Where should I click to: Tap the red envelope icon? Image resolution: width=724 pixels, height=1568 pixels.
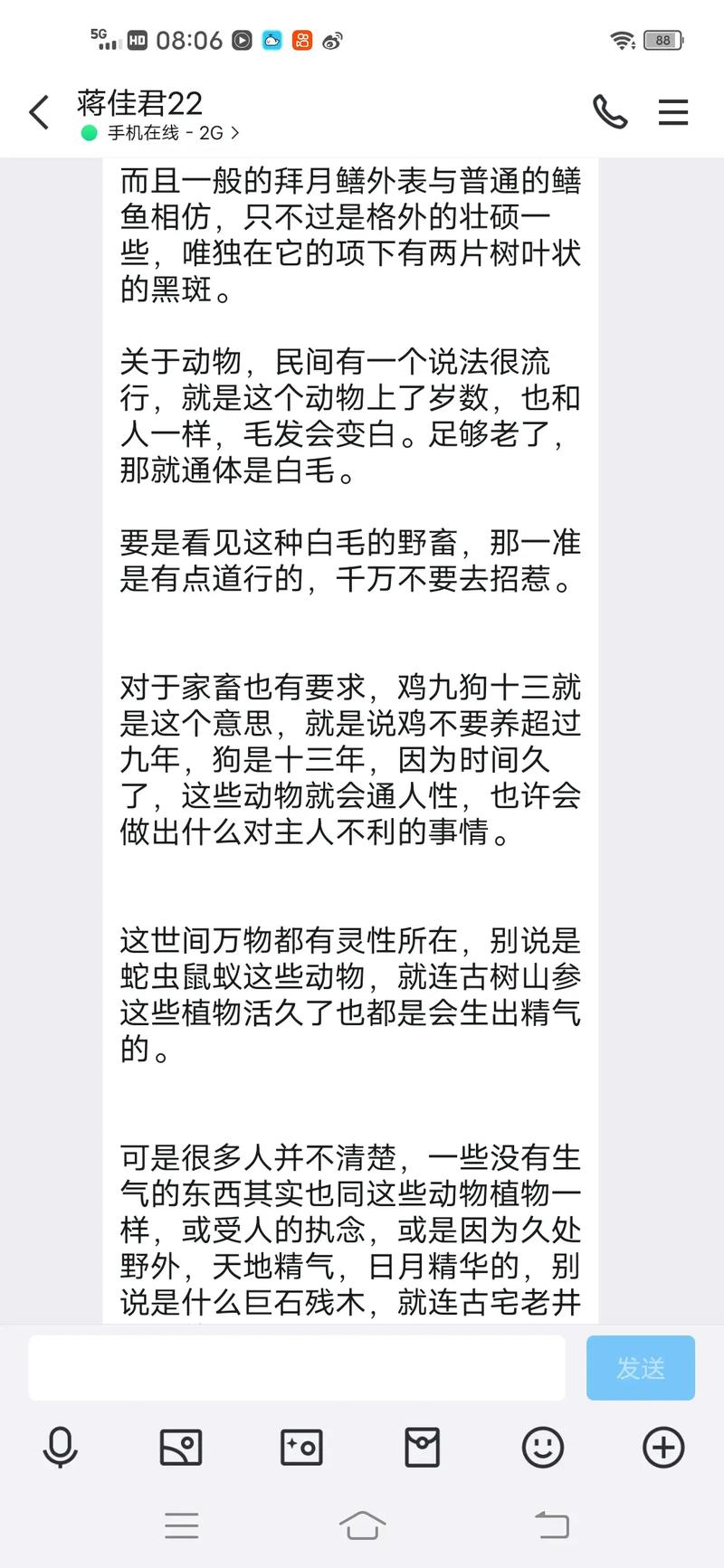(x=422, y=1448)
